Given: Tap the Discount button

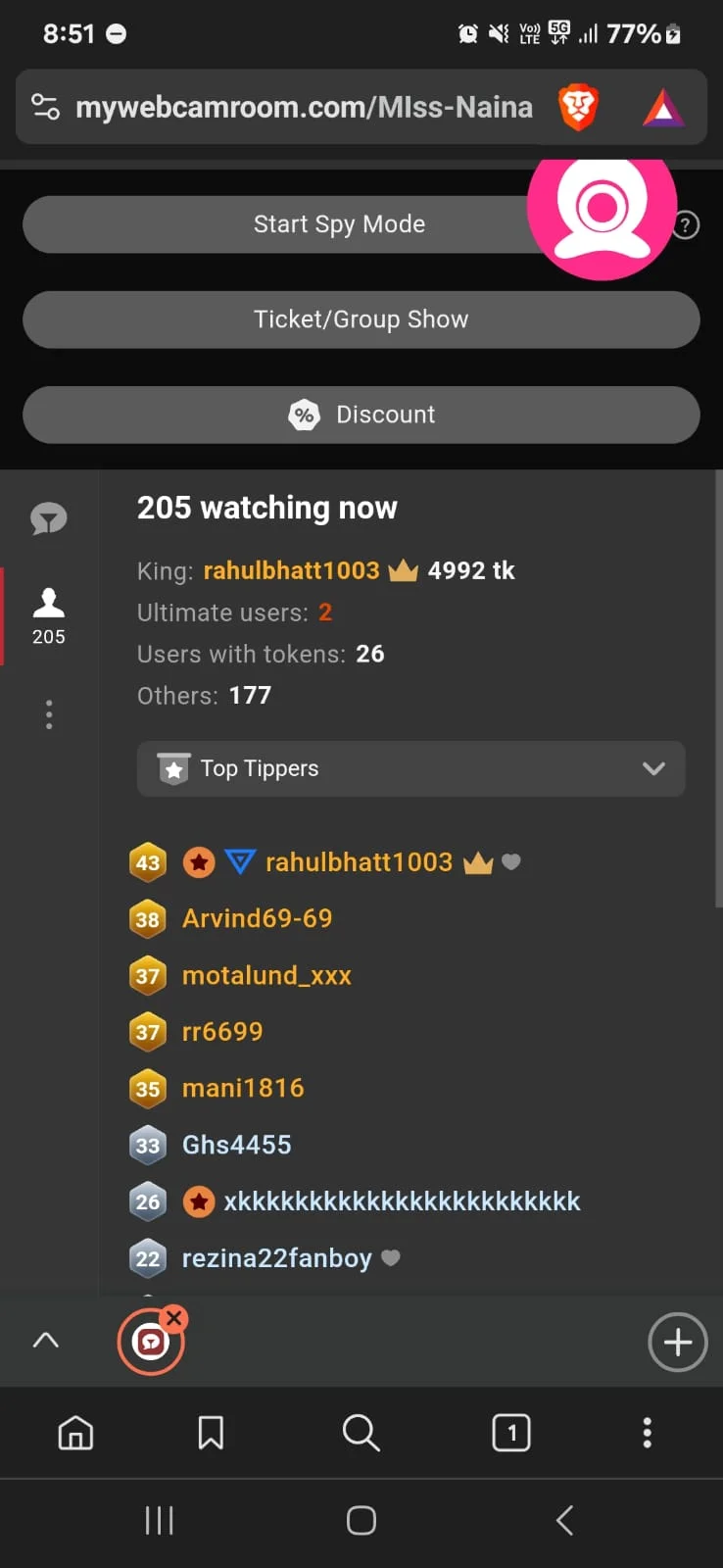Looking at the screenshot, I should 361,415.
